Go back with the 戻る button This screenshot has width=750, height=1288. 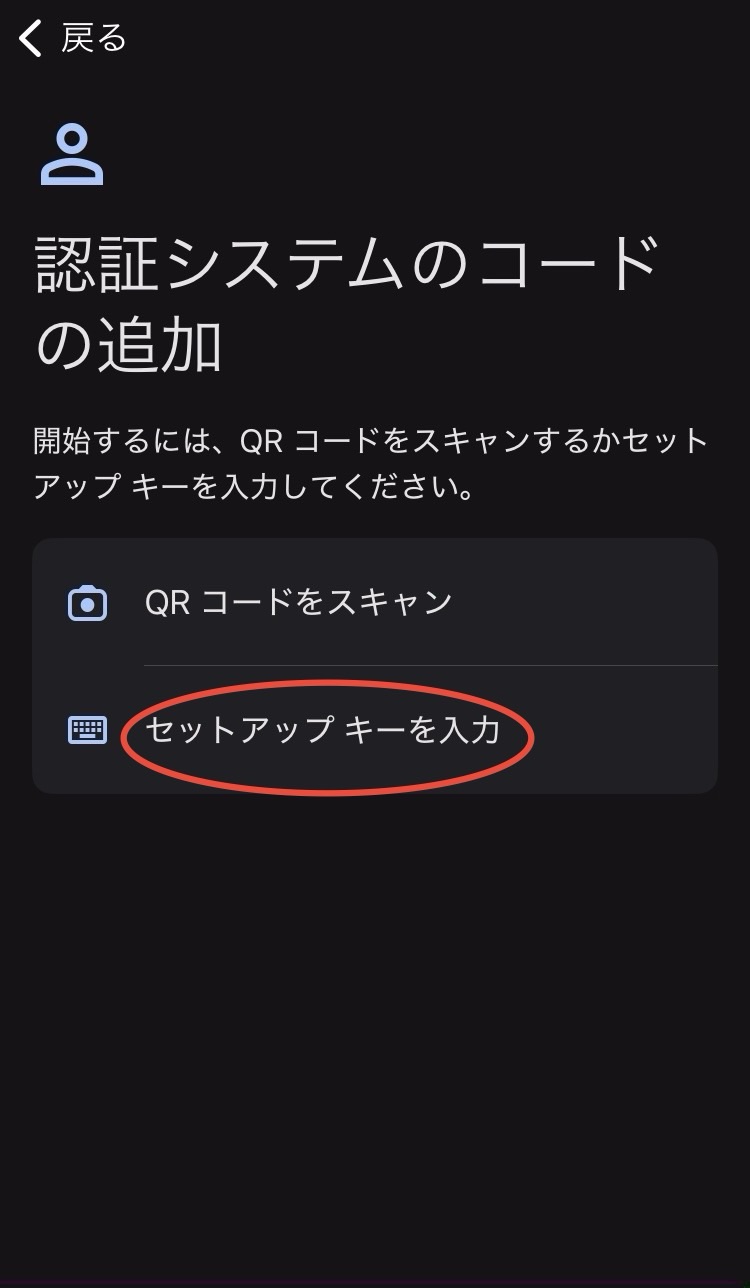(x=73, y=39)
